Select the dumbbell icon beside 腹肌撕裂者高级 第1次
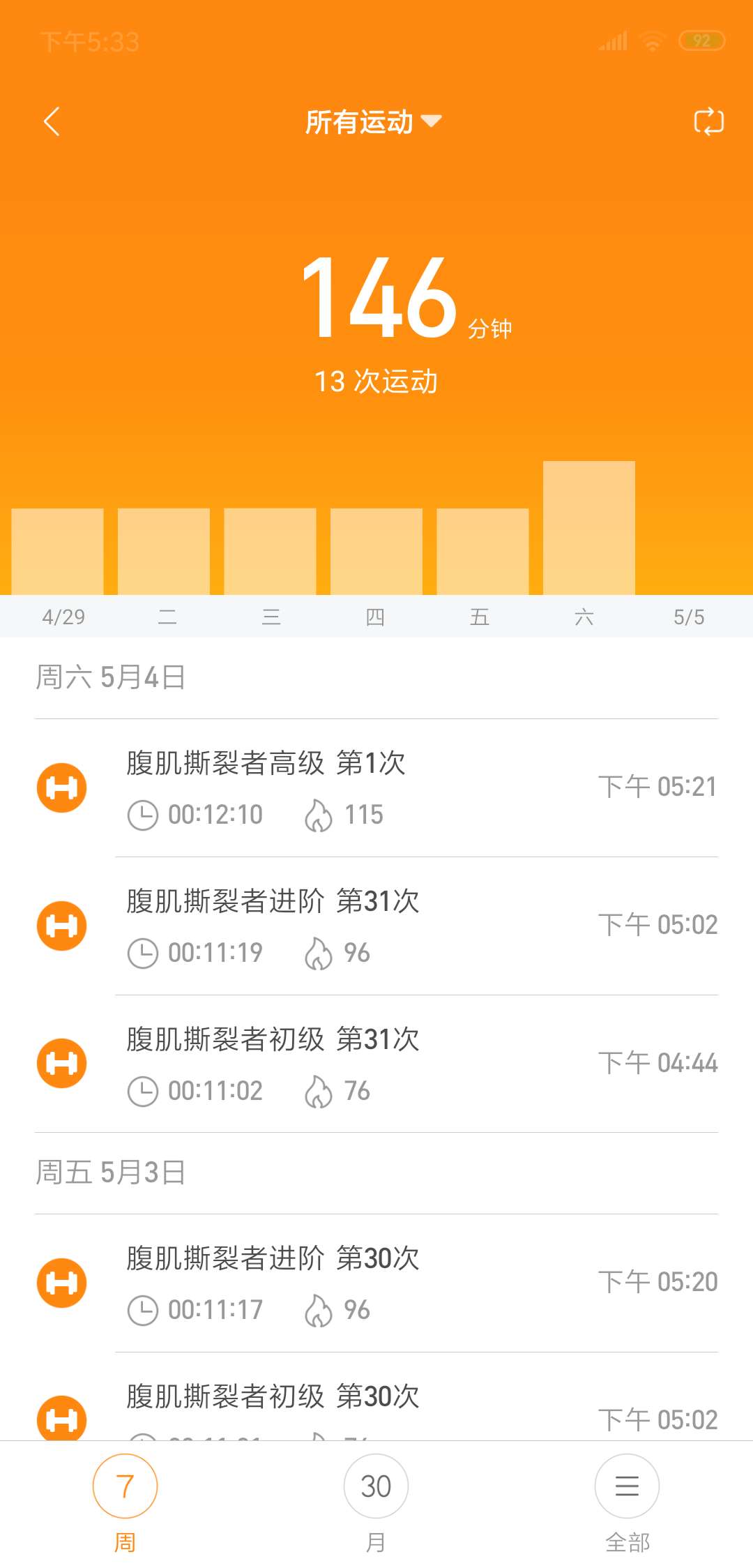 point(61,787)
